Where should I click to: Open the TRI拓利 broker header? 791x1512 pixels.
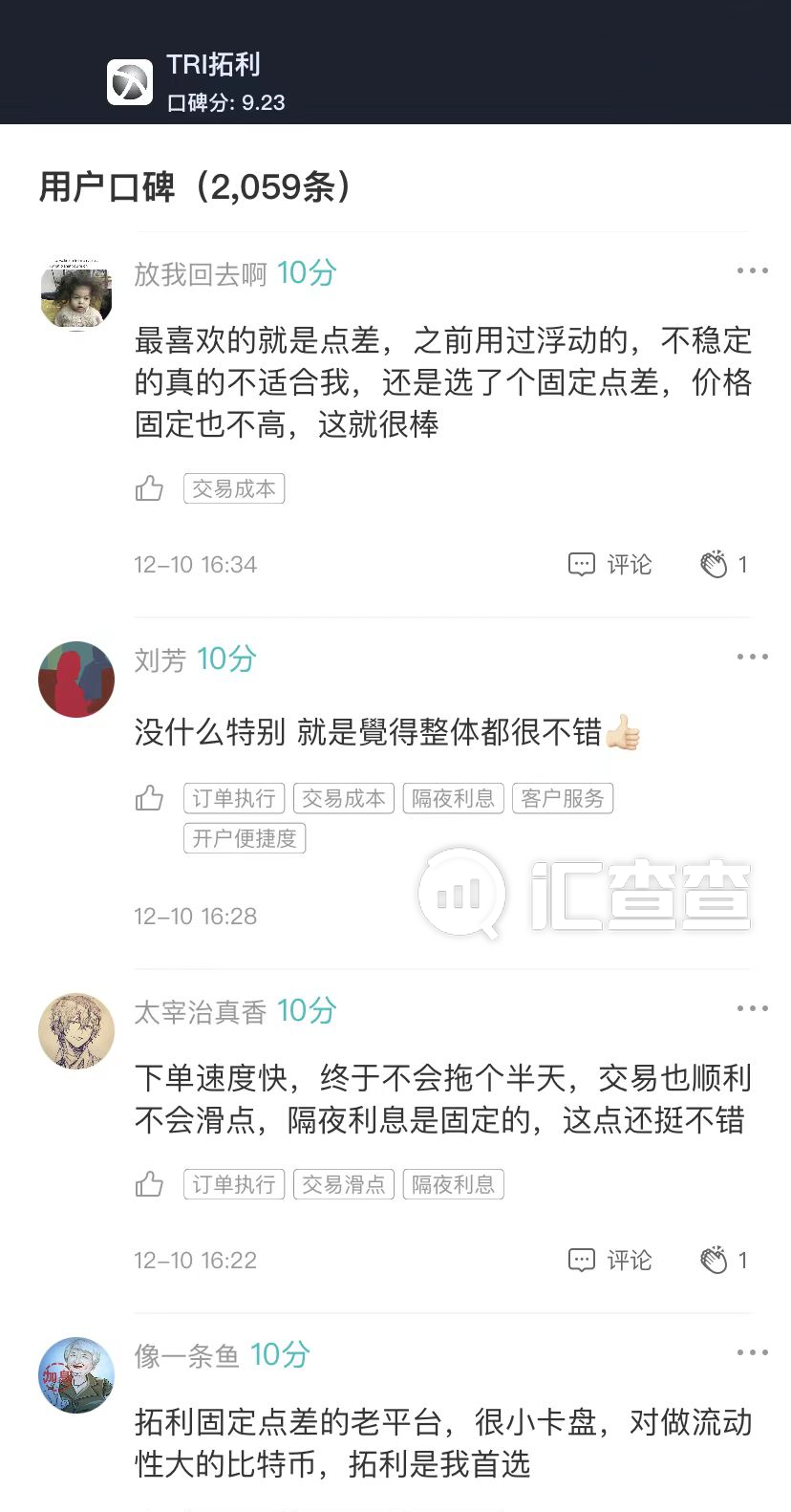click(196, 81)
